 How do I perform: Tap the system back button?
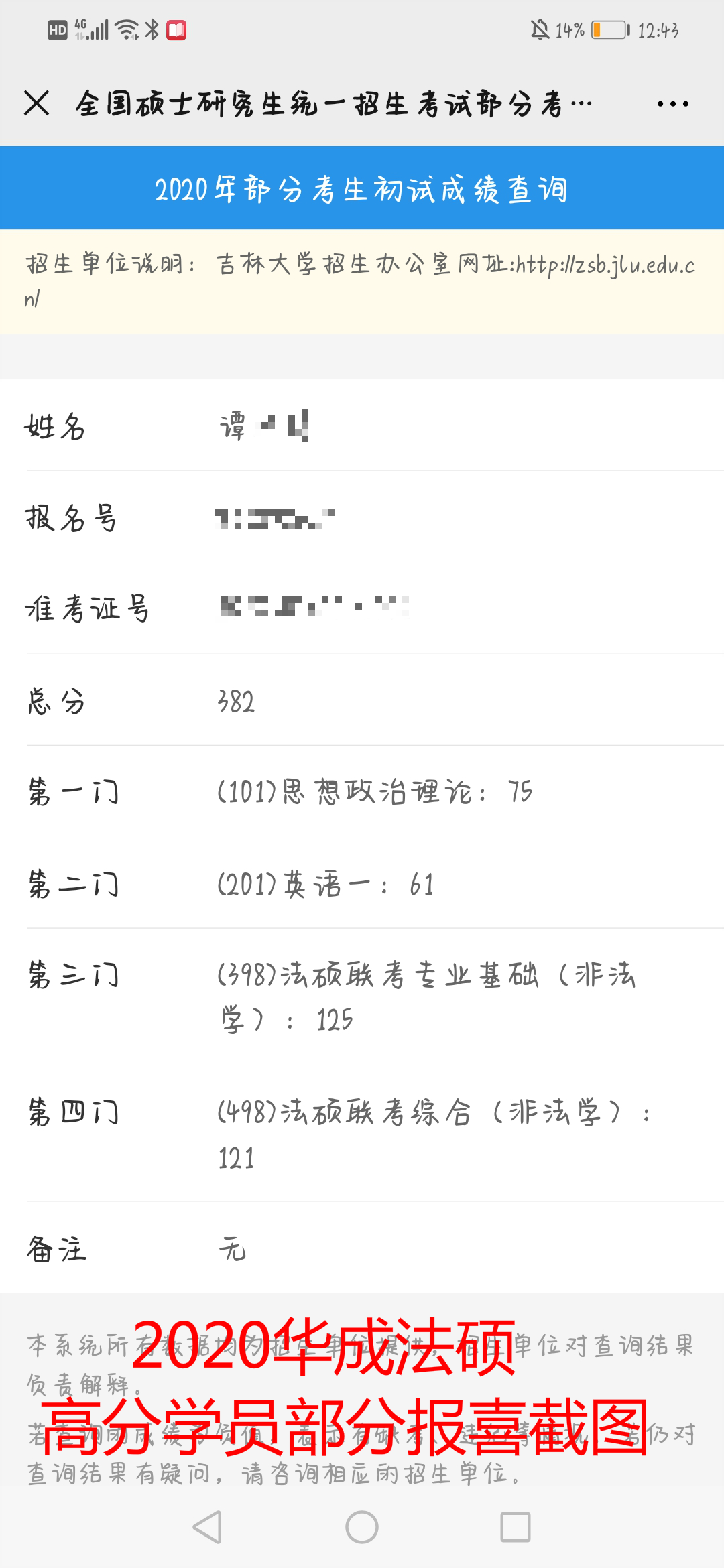(x=207, y=1527)
